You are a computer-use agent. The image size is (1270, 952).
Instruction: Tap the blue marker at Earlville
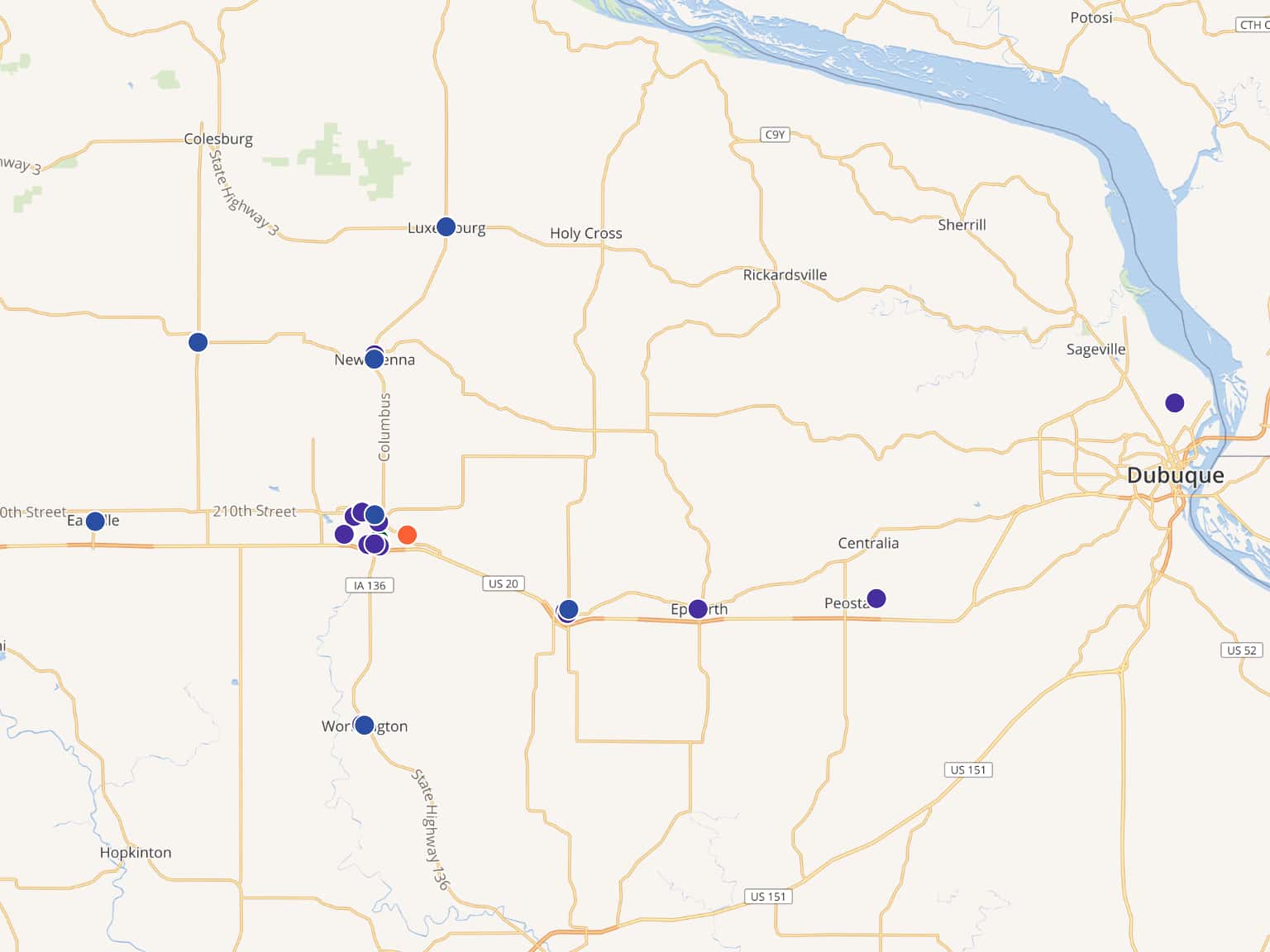click(95, 521)
